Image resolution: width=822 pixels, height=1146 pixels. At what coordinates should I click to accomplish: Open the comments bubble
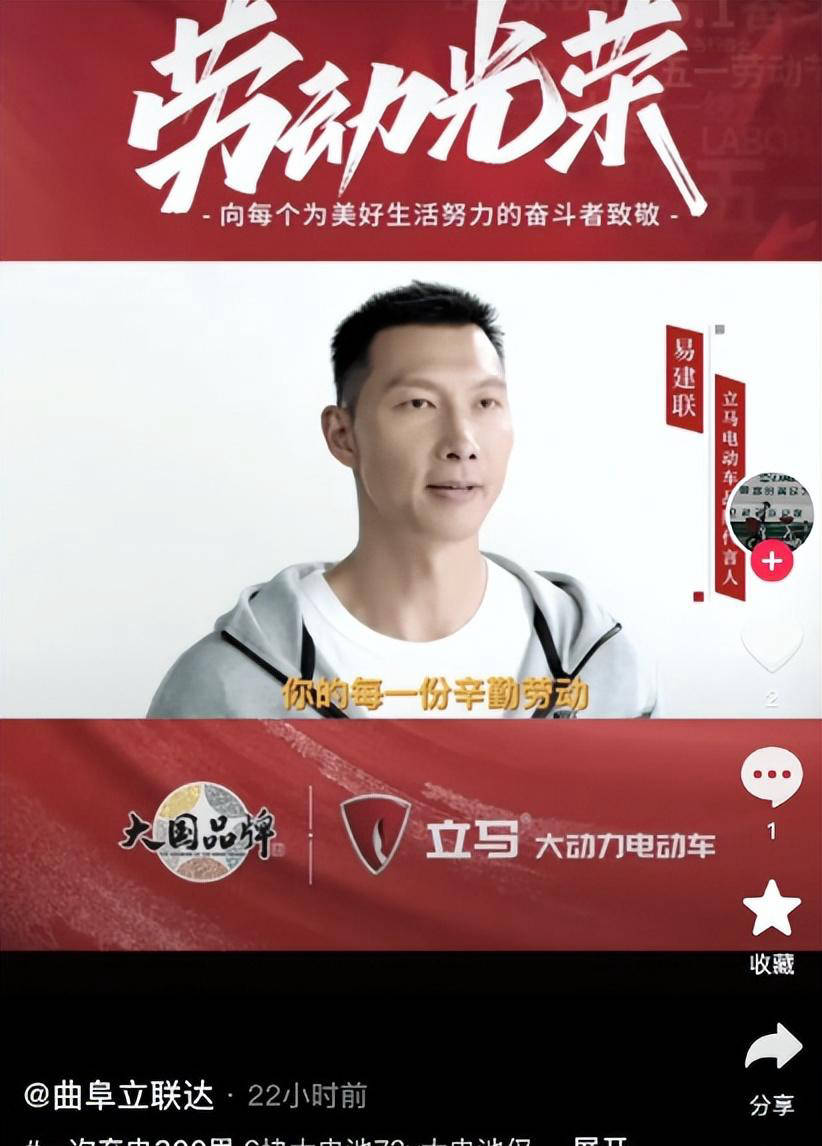771,777
